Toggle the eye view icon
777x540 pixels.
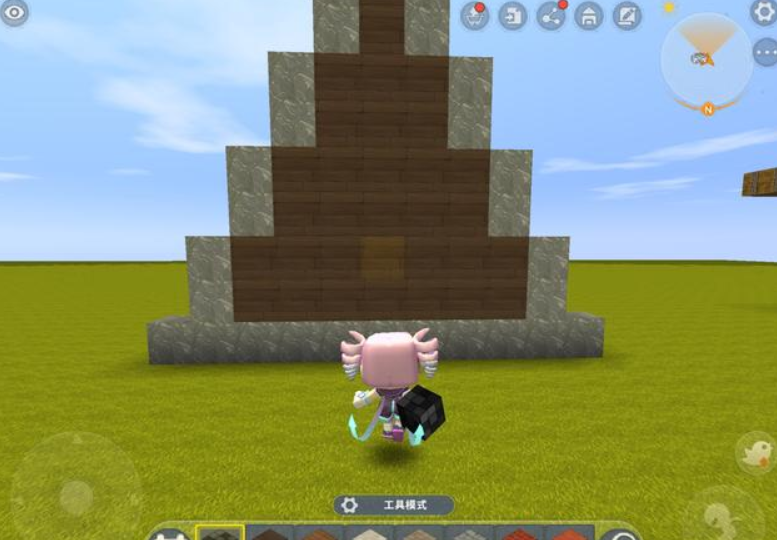click(x=14, y=12)
